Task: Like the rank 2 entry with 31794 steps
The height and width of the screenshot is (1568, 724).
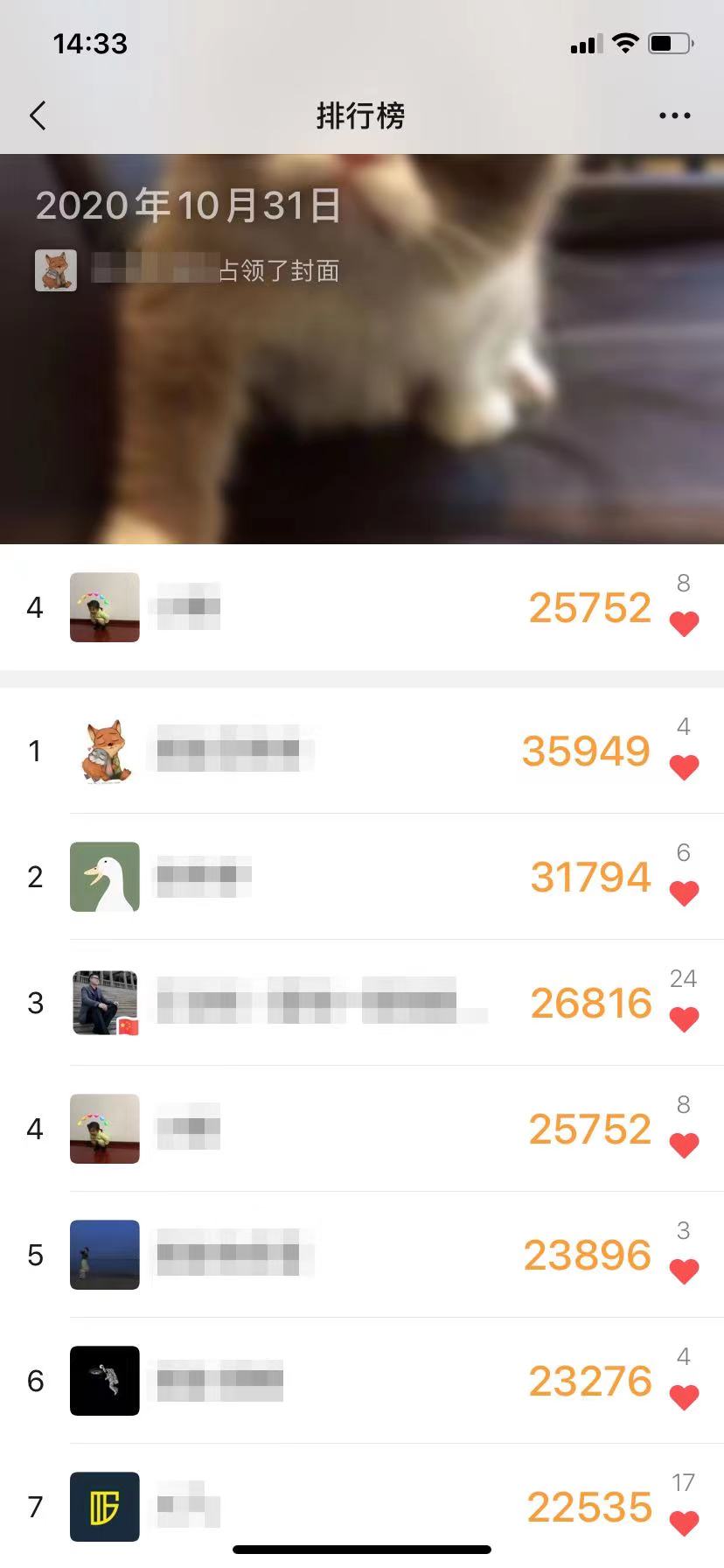Action: click(x=684, y=893)
